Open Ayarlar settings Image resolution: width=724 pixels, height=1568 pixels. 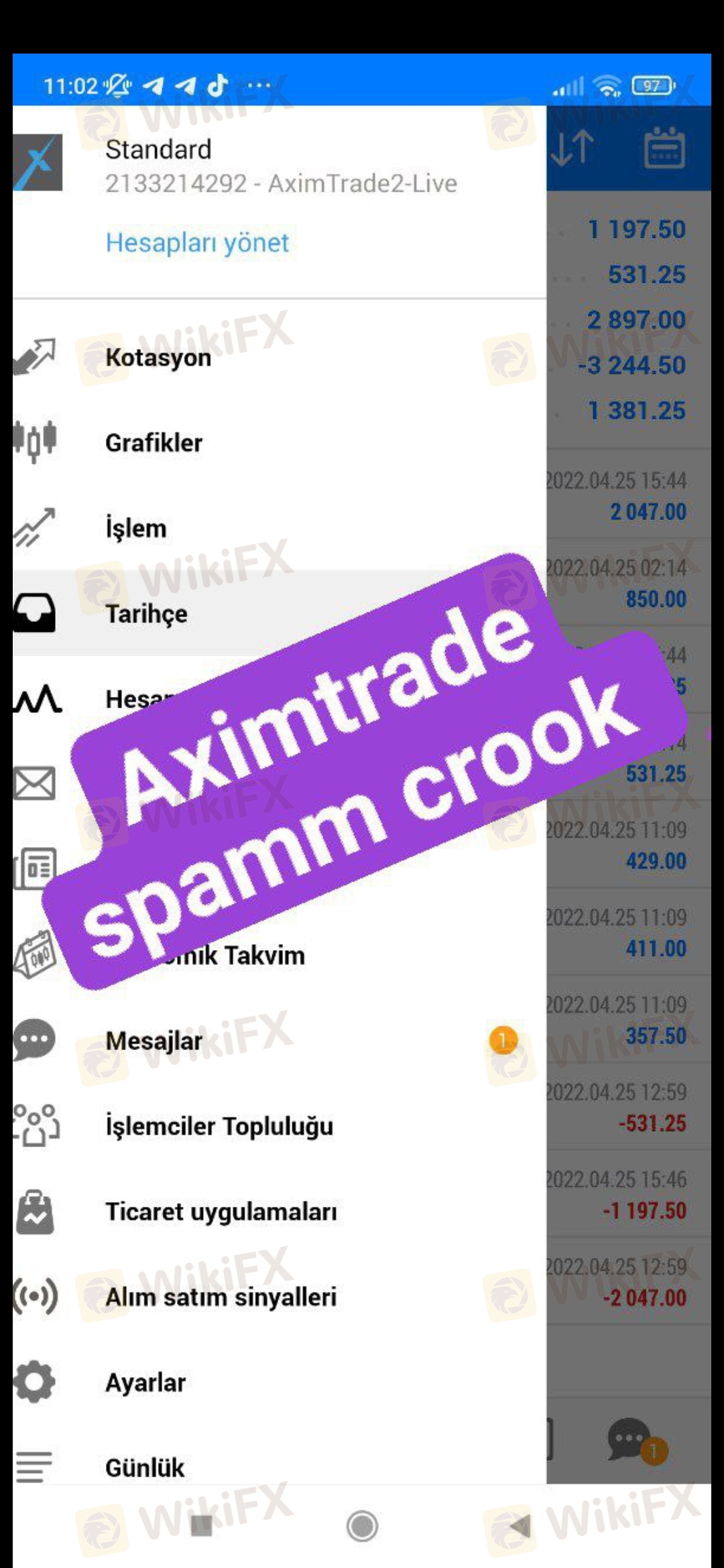click(279, 1382)
